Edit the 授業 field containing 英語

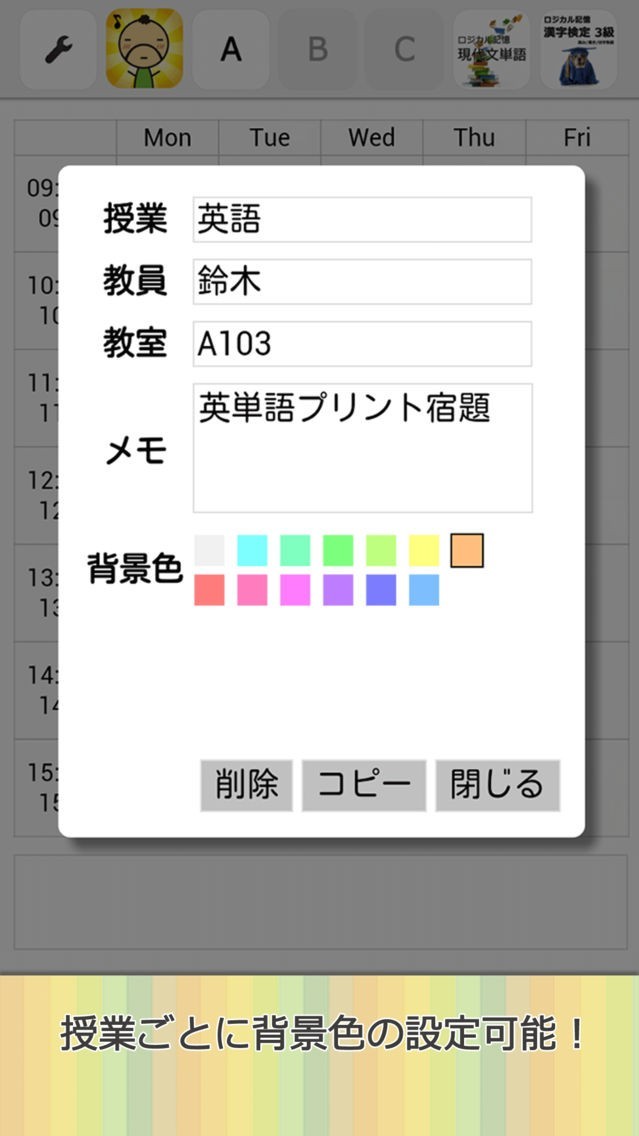[x=362, y=219]
